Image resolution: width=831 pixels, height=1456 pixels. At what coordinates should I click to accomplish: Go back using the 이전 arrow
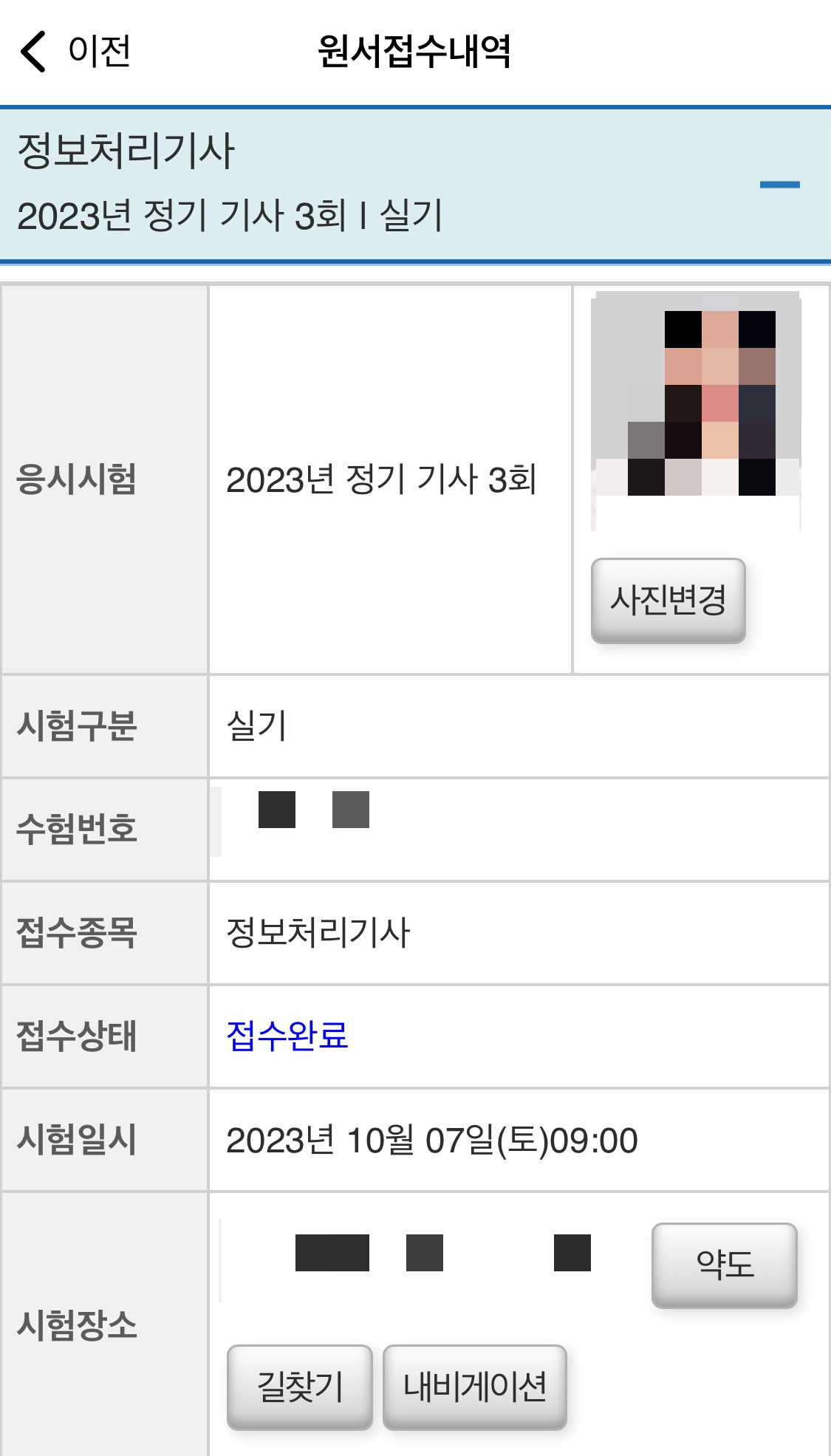coord(74,51)
